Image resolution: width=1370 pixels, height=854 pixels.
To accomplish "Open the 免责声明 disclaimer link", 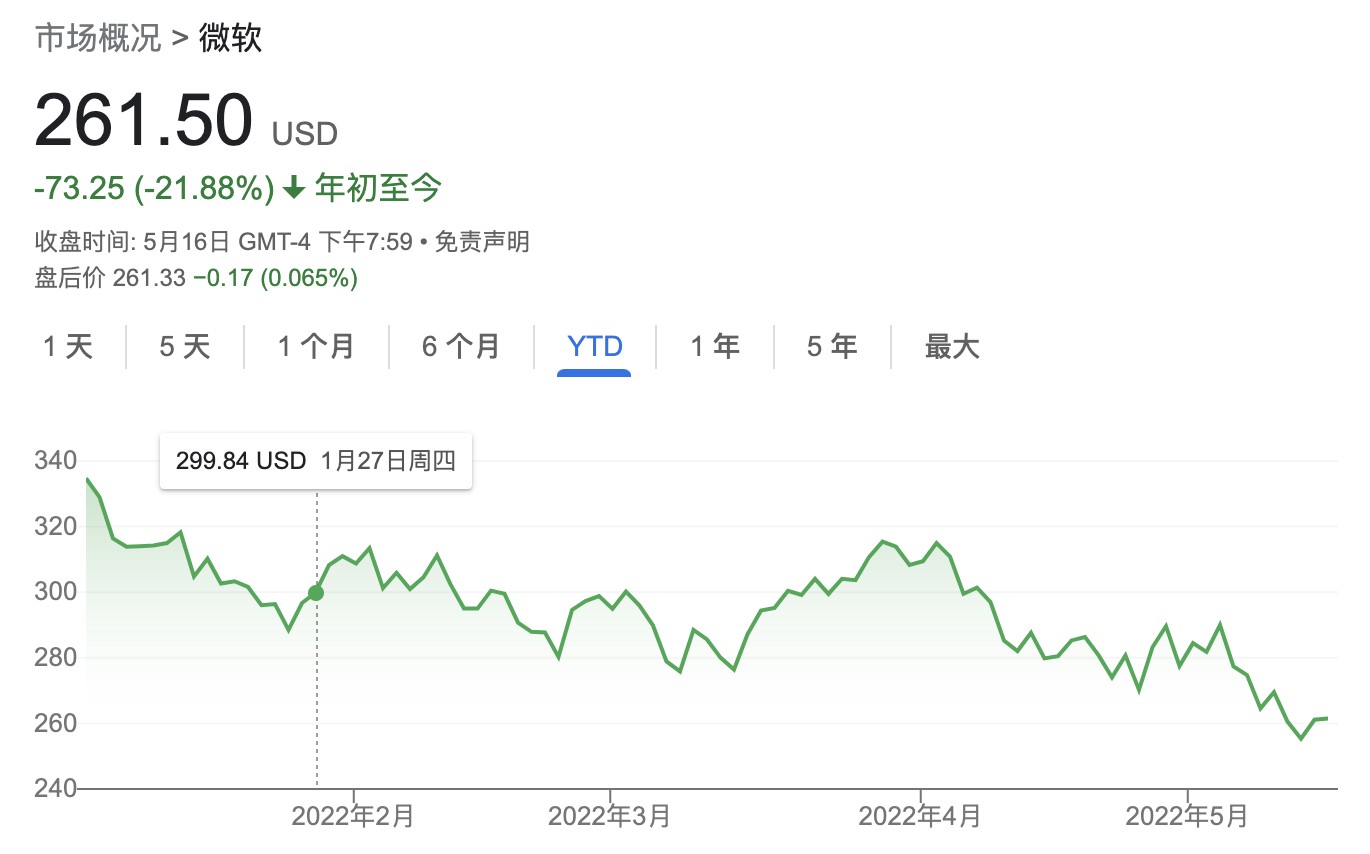I will tap(482, 241).
